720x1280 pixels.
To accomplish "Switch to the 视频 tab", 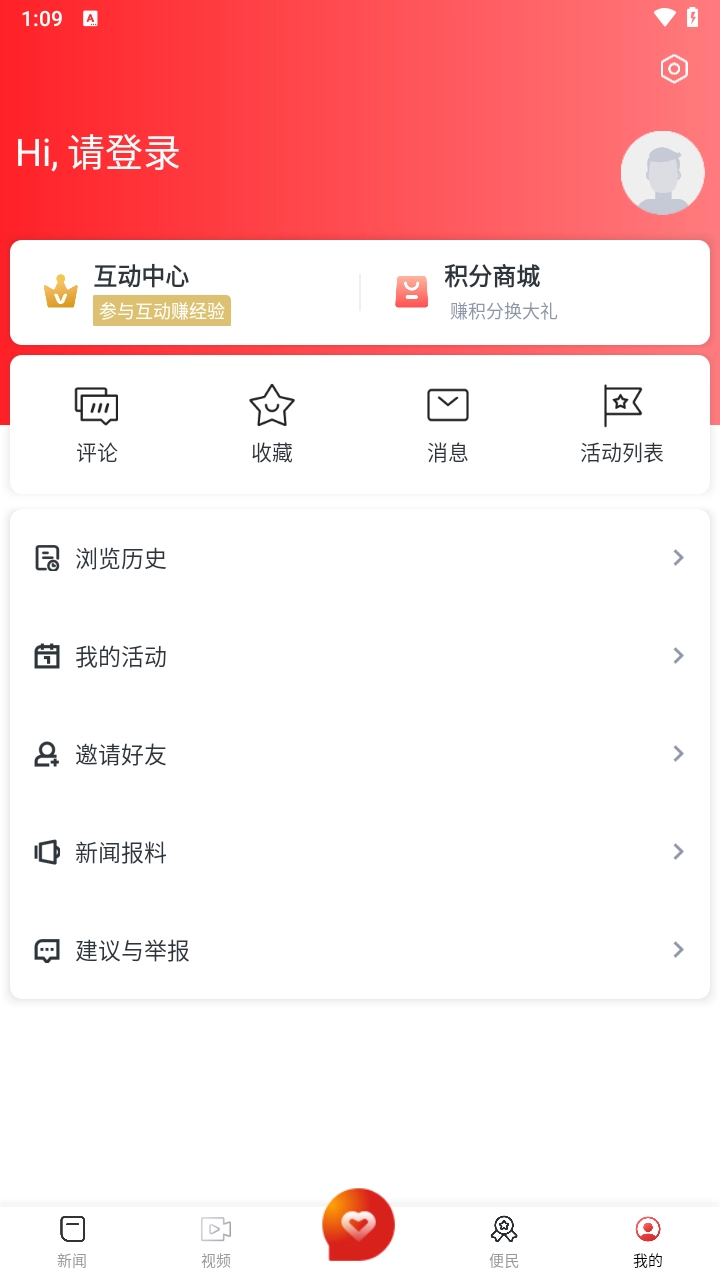I will click(216, 1241).
